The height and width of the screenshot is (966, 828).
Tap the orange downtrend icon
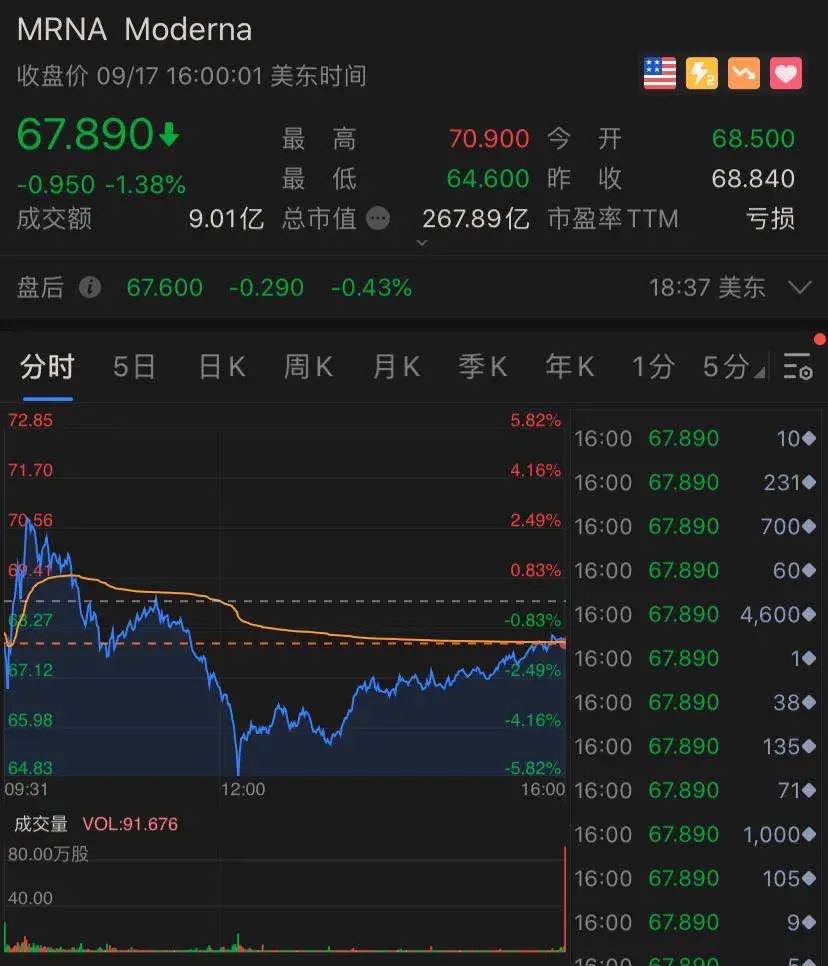[744, 74]
